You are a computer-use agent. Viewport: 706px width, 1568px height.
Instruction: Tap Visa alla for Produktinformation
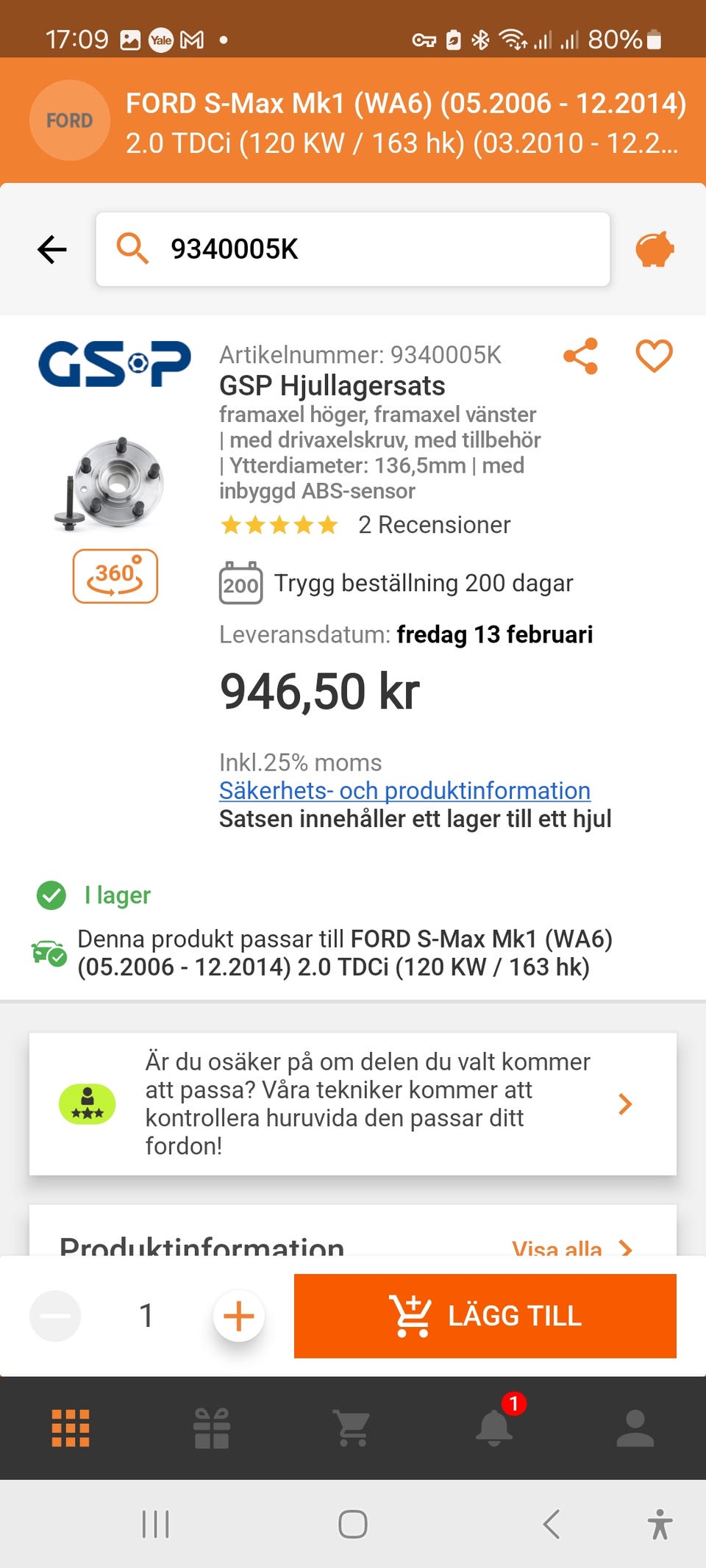(x=571, y=1247)
